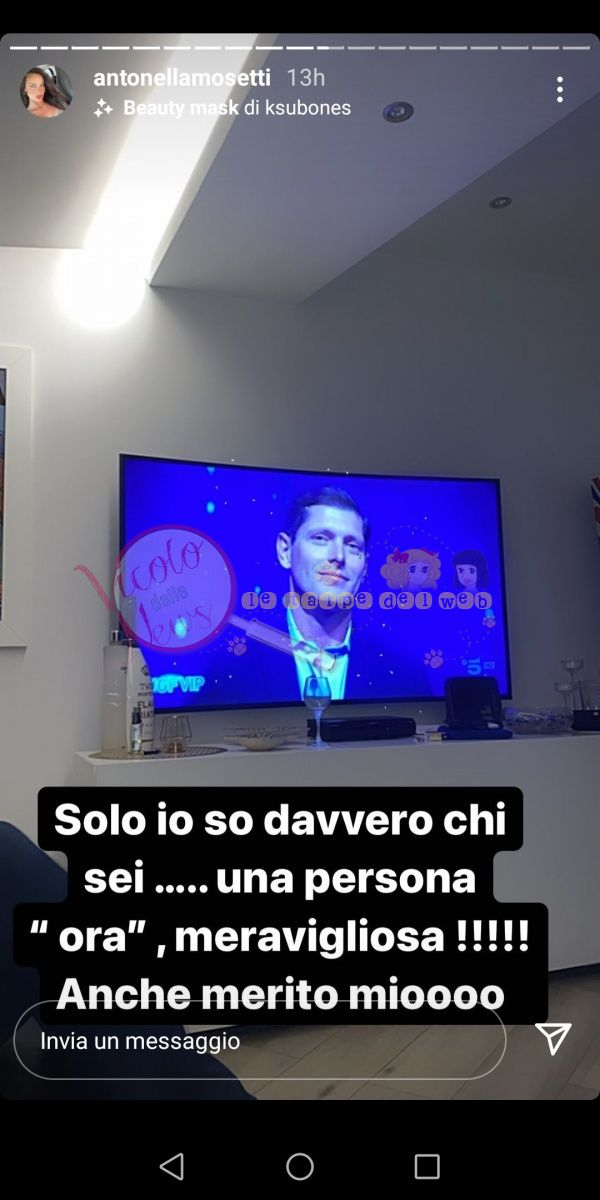Open the antonellamosetti username link

[x=181, y=78]
